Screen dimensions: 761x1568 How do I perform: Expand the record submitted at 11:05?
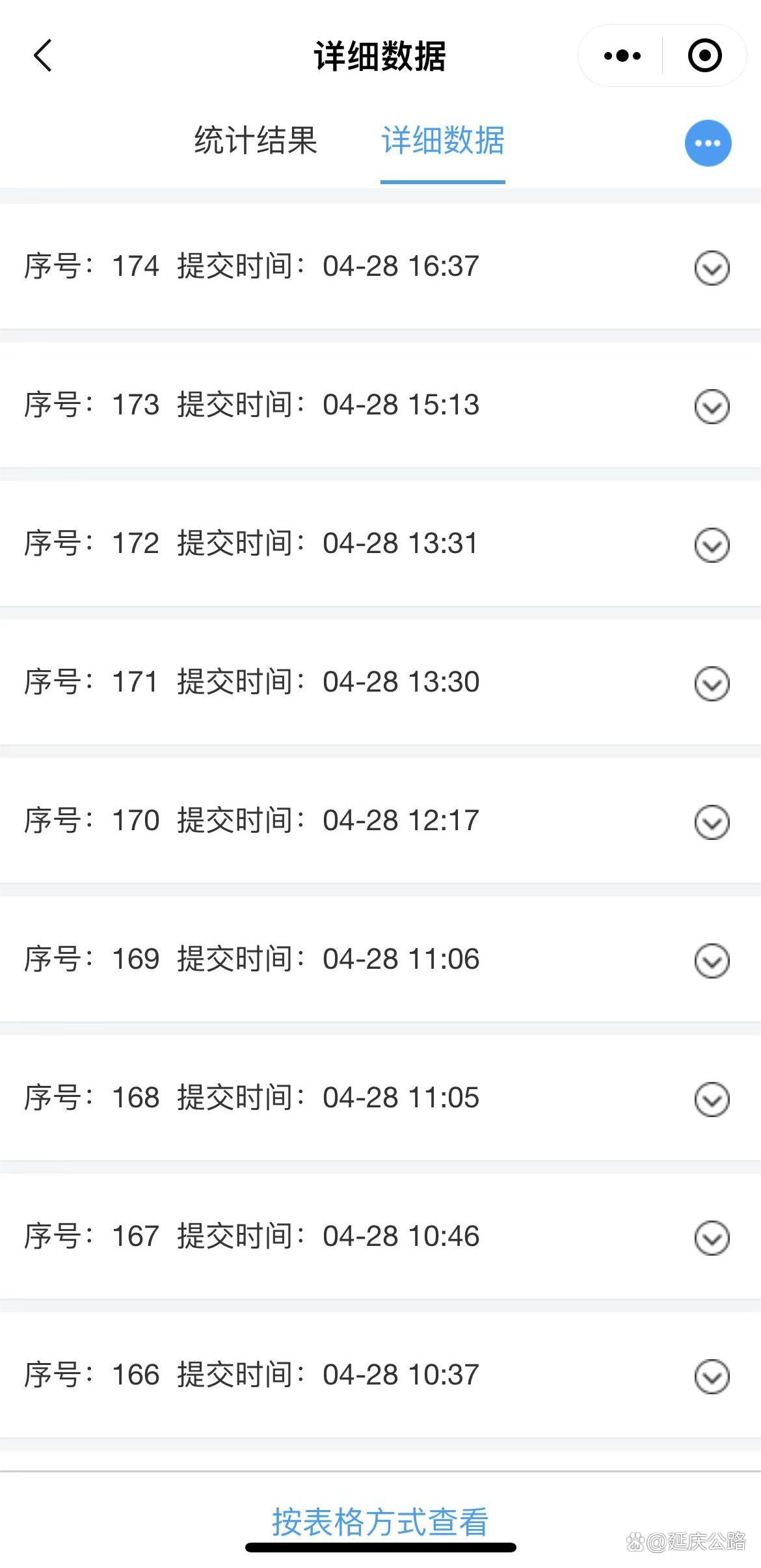[x=712, y=1099]
